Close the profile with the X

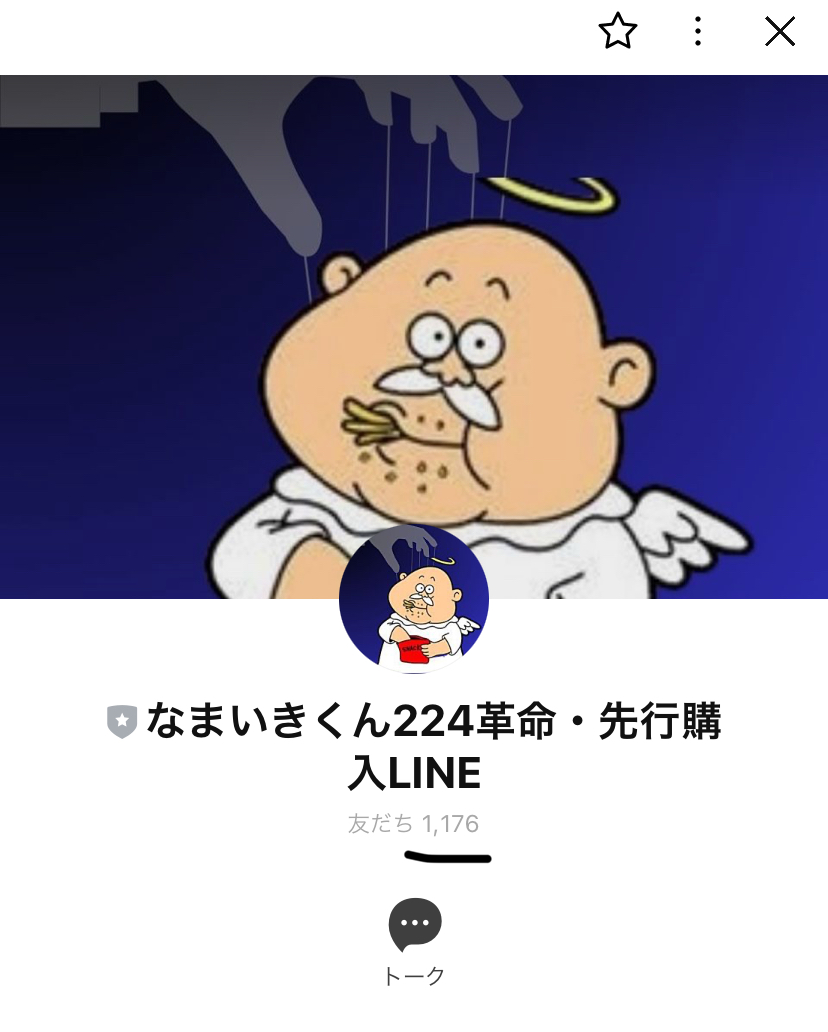tap(779, 32)
